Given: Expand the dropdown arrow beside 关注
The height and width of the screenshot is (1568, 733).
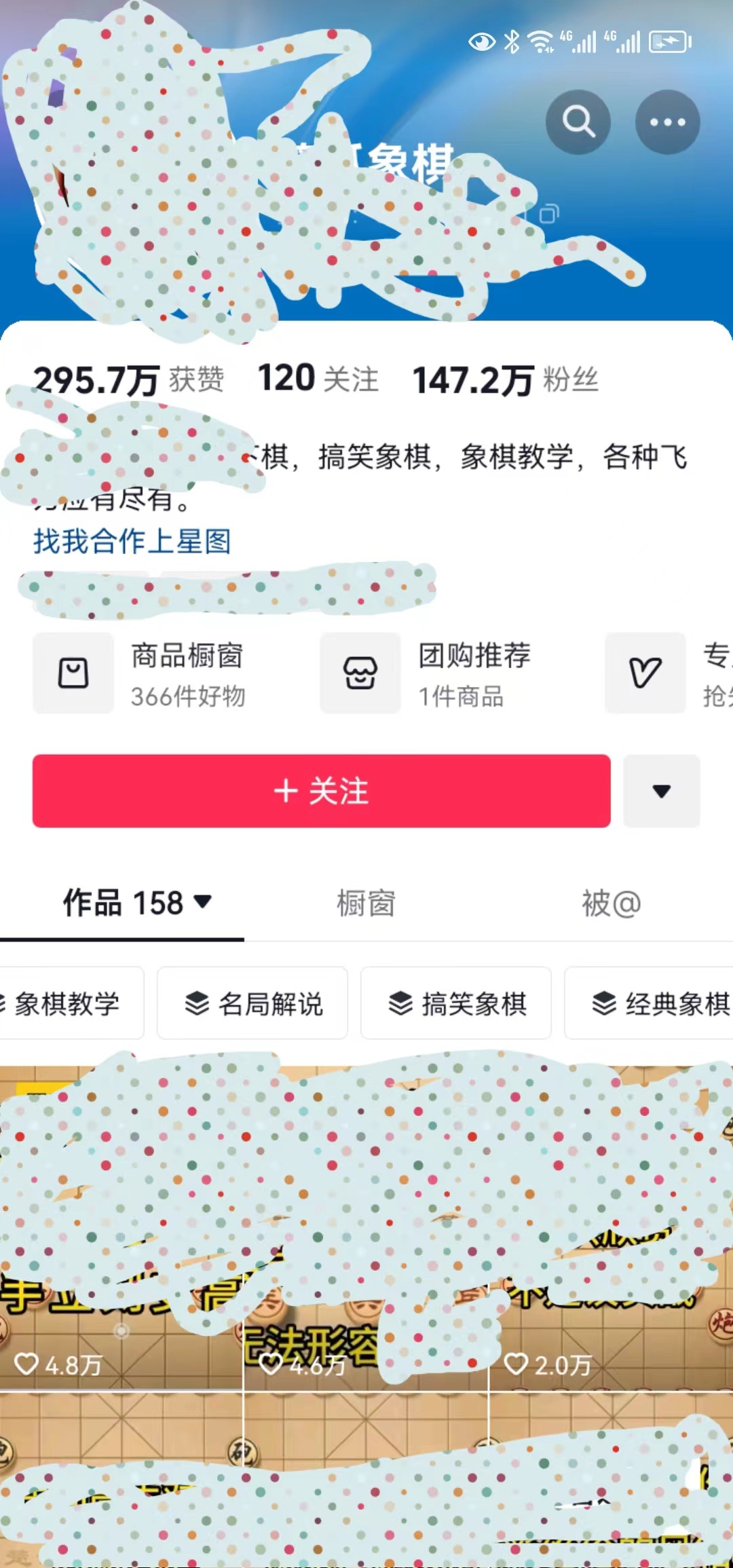Looking at the screenshot, I should (x=661, y=791).
